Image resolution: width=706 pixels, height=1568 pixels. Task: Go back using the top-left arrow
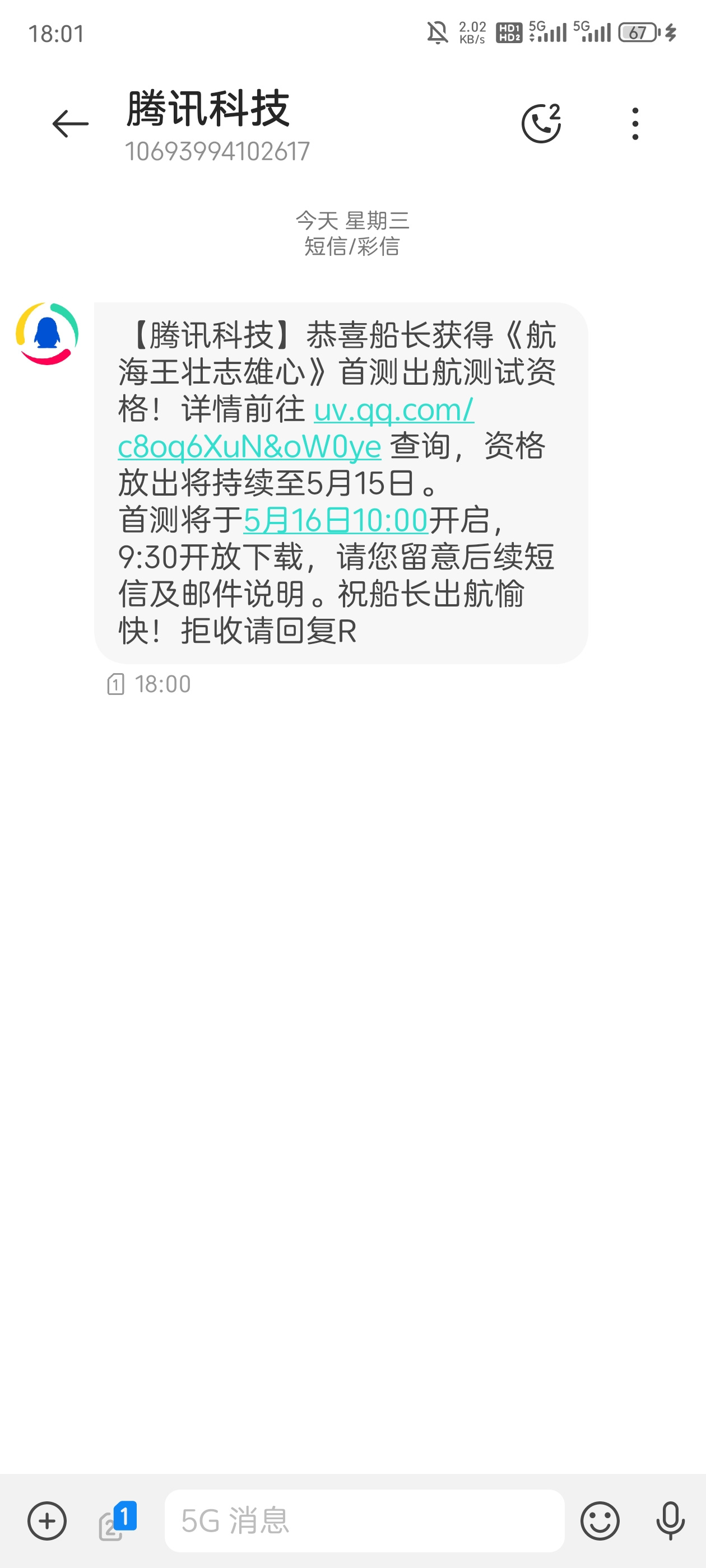point(70,124)
